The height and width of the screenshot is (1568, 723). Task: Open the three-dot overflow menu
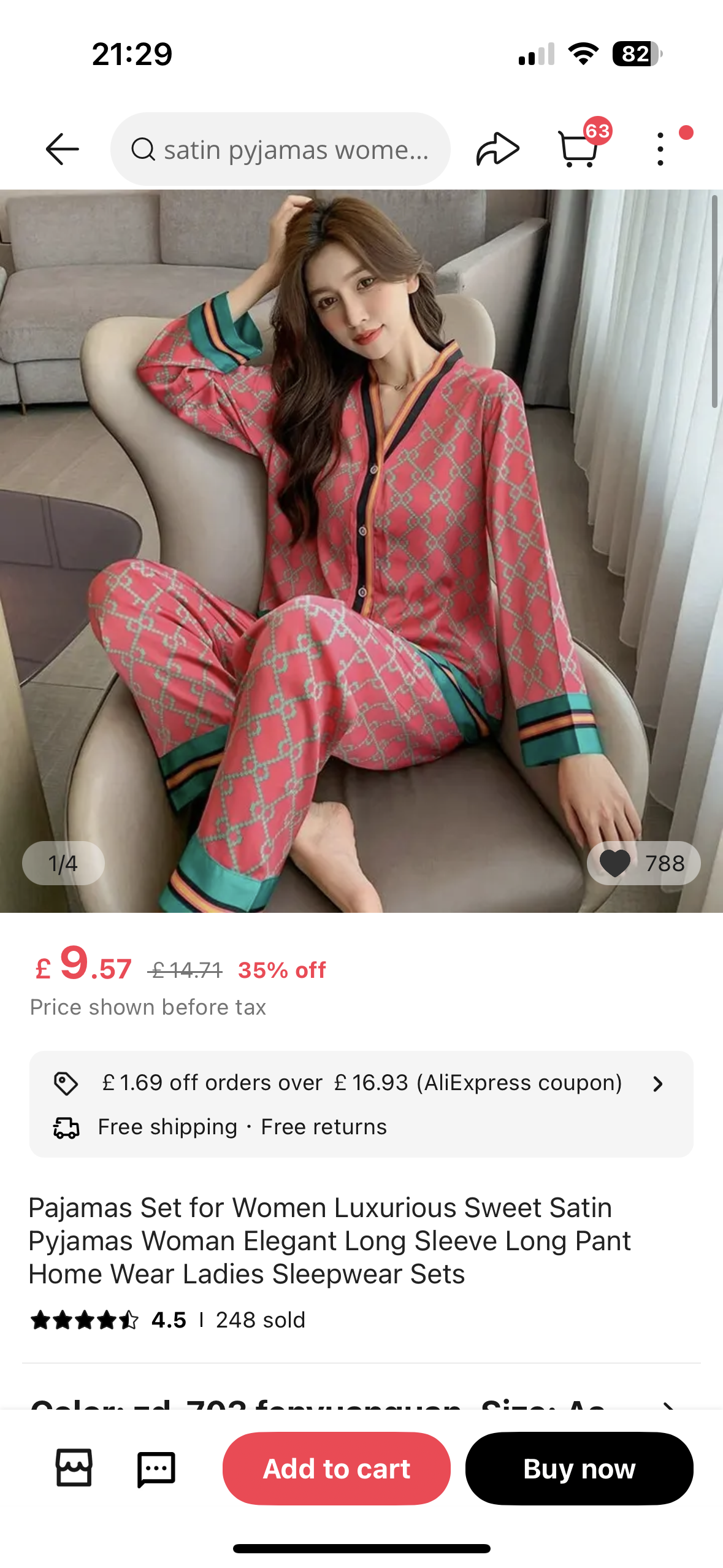(x=660, y=149)
